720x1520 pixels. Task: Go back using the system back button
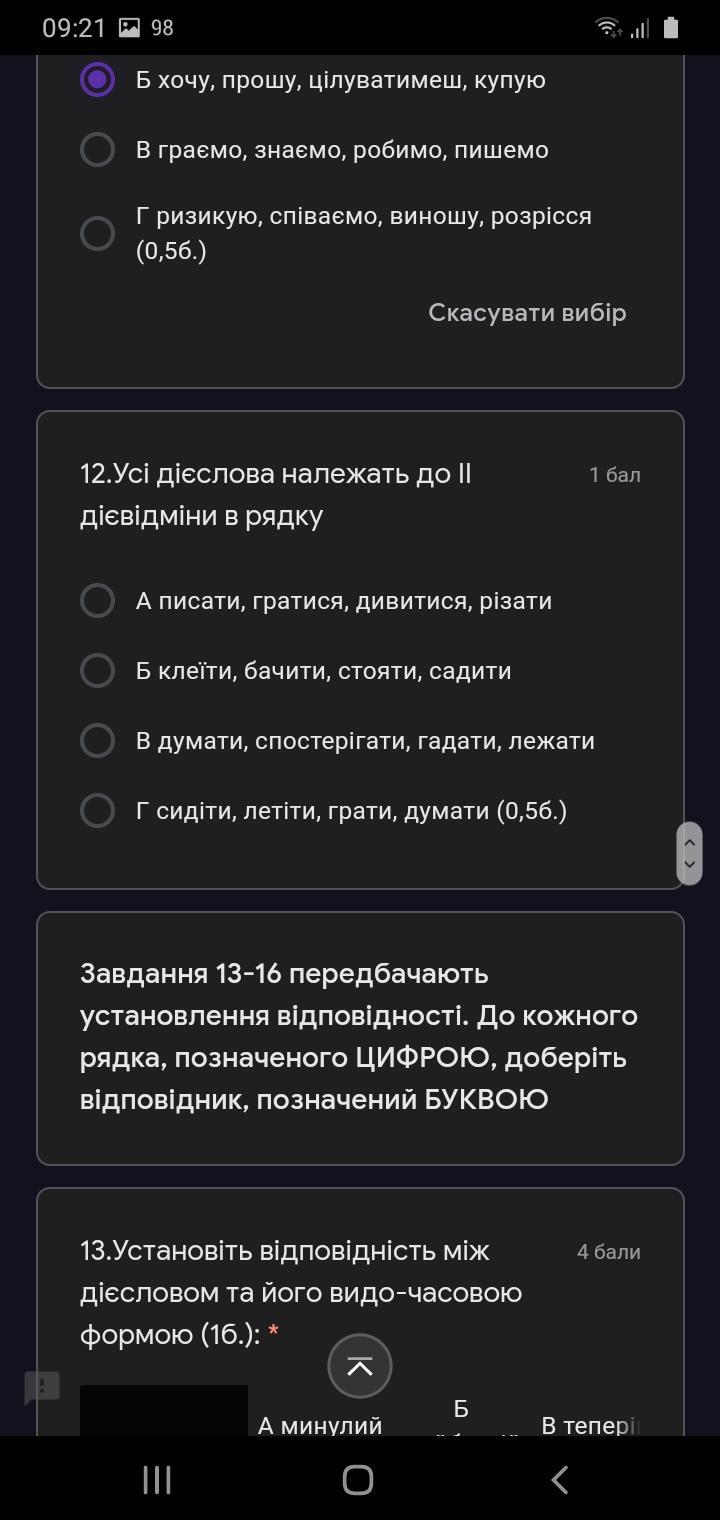point(561,1479)
